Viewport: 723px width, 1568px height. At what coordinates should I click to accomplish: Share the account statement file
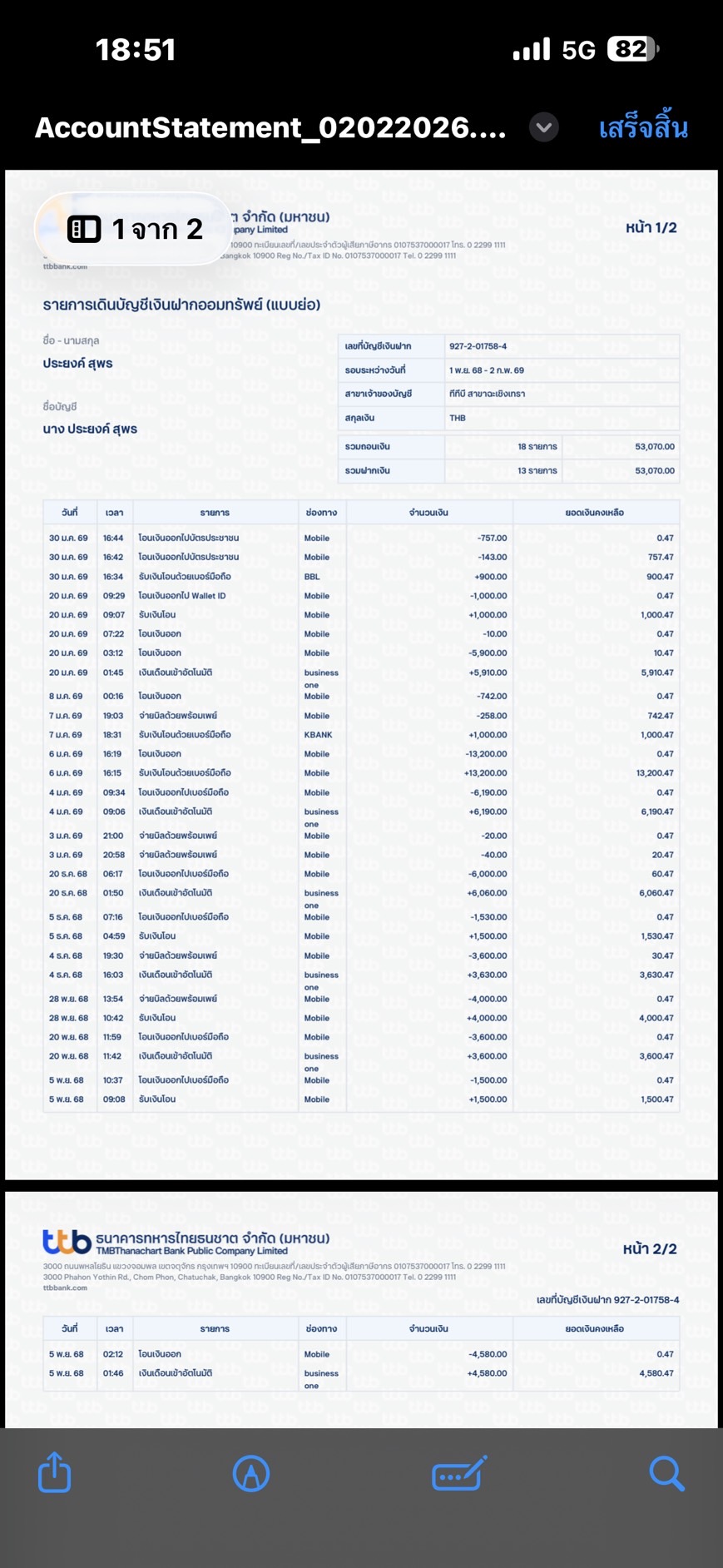pyautogui.click(x=55, y=1472)
